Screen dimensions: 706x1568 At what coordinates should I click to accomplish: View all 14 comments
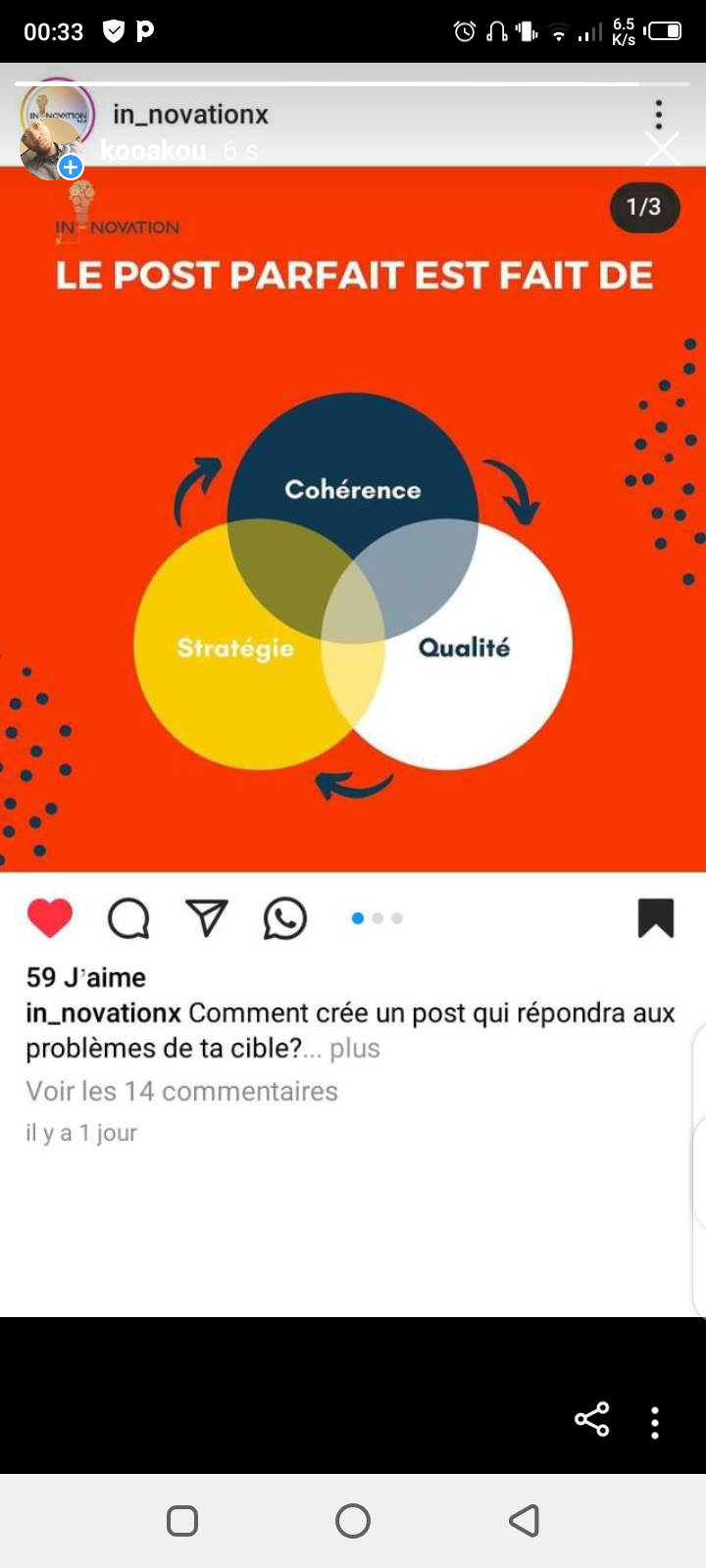[181, 1091]
